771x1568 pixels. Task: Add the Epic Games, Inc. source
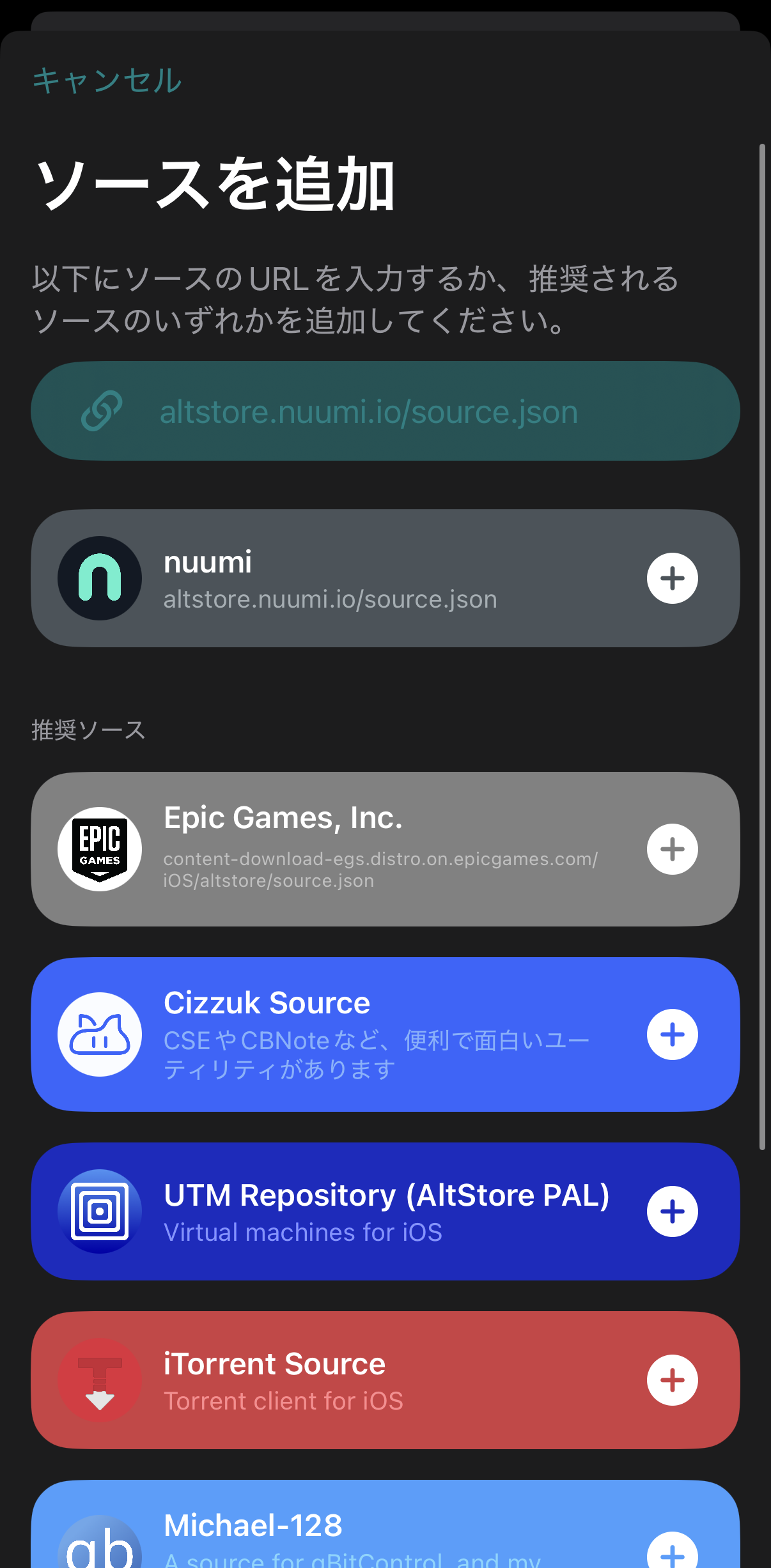(672, 849)
